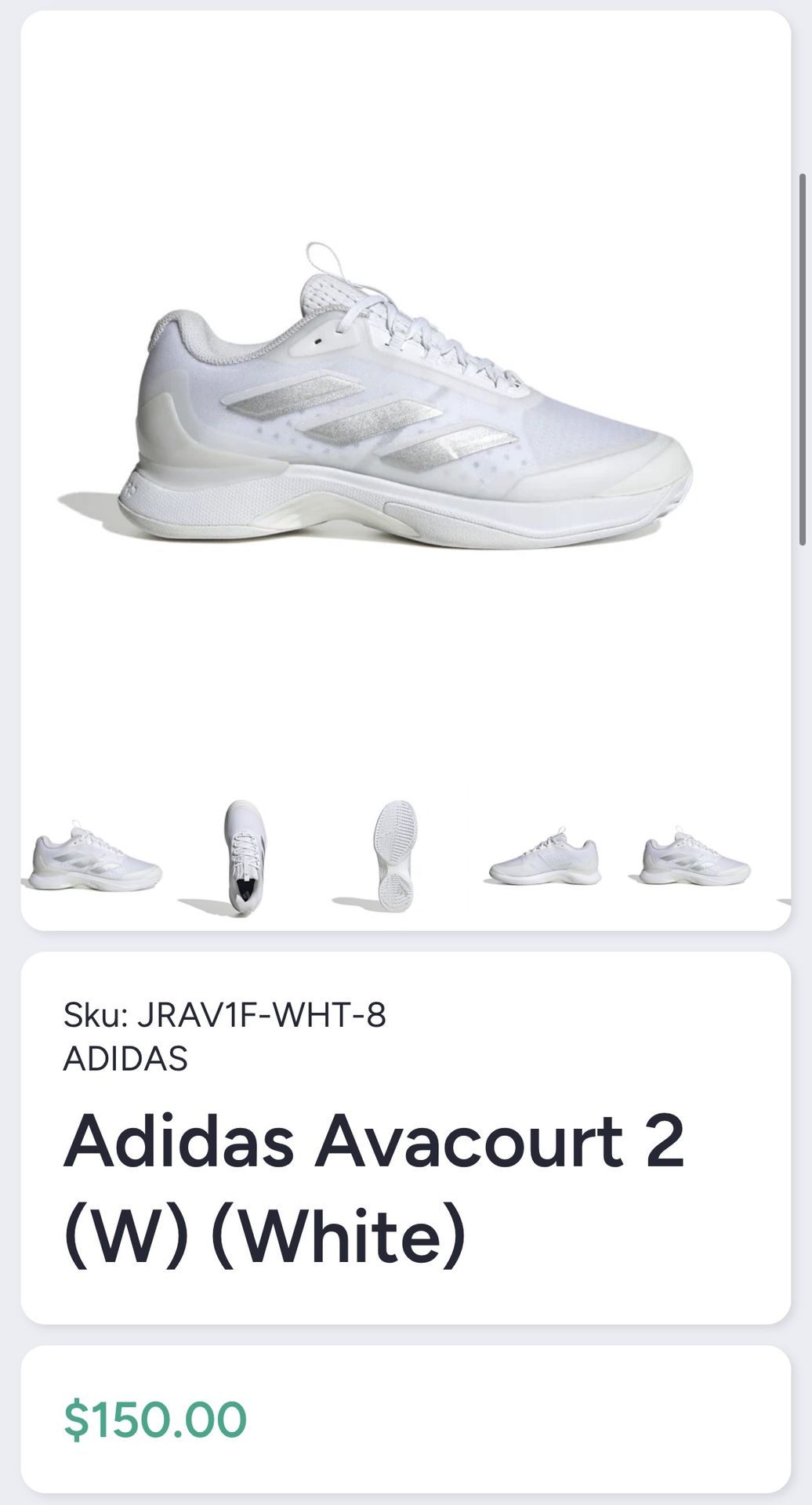This screenshot has height=1505, width=812.
Task: Select the outsole view shoe thumbnail
Action: tap(397, 857)
